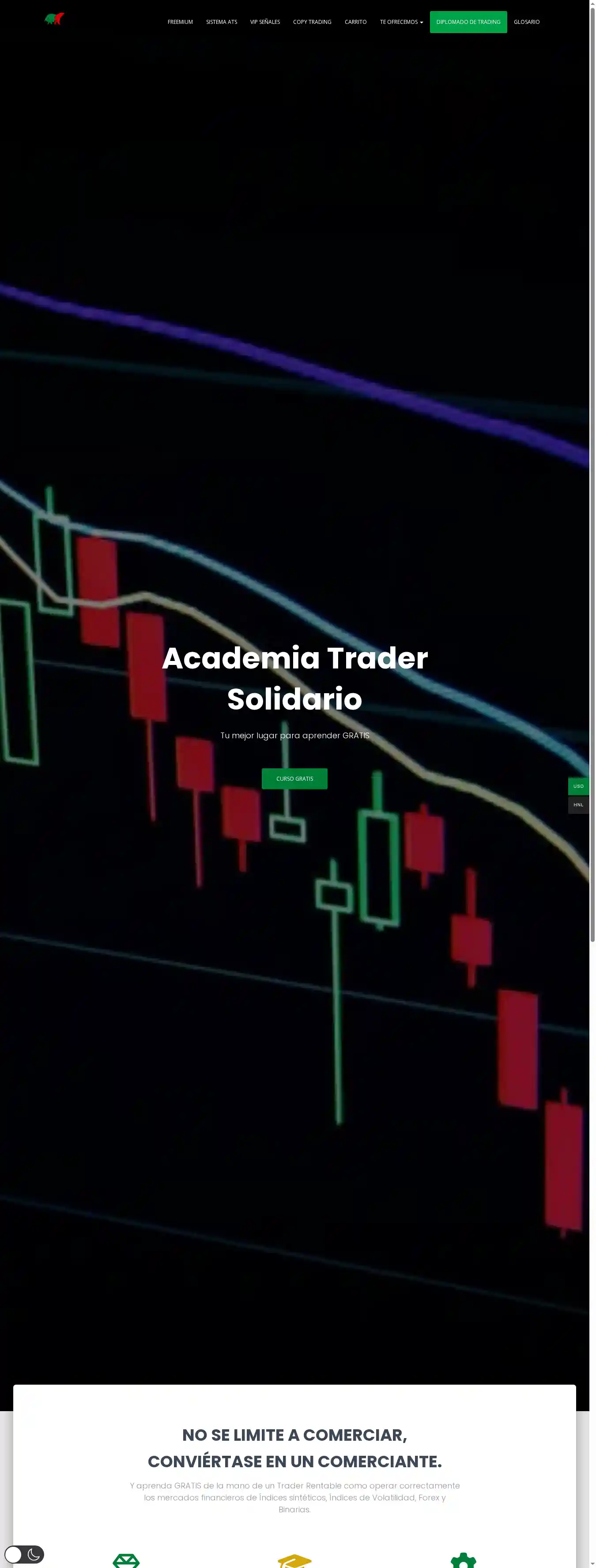This screenshot has width=596, height=1568.
Task: Toggle dark mode switch
Action: (x=24, y=1554)
